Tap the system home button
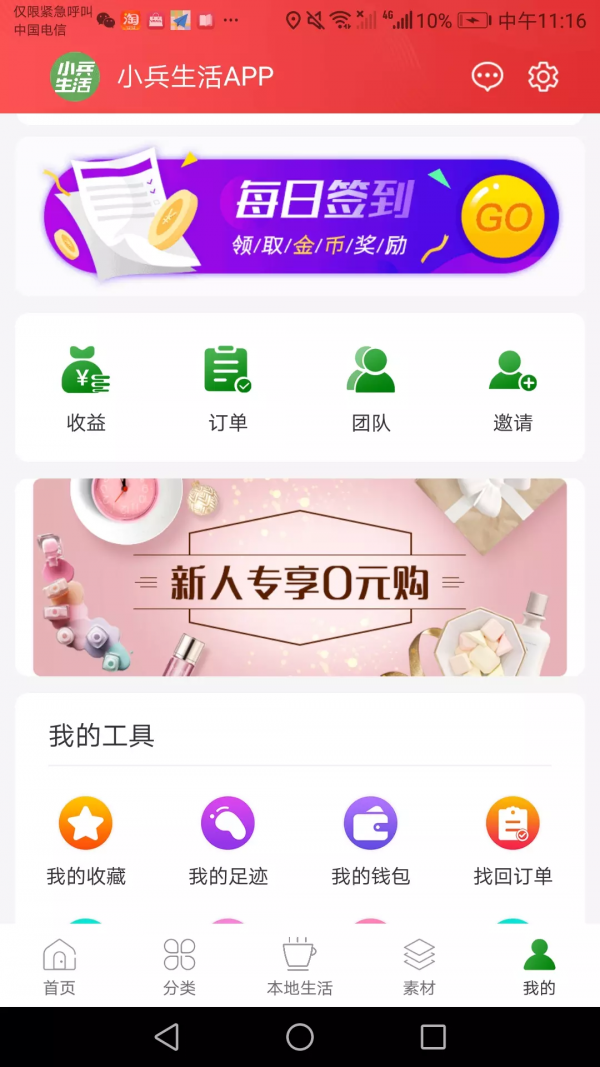The height and width of the screenshot is (1067, 600). click(300, 1037)
